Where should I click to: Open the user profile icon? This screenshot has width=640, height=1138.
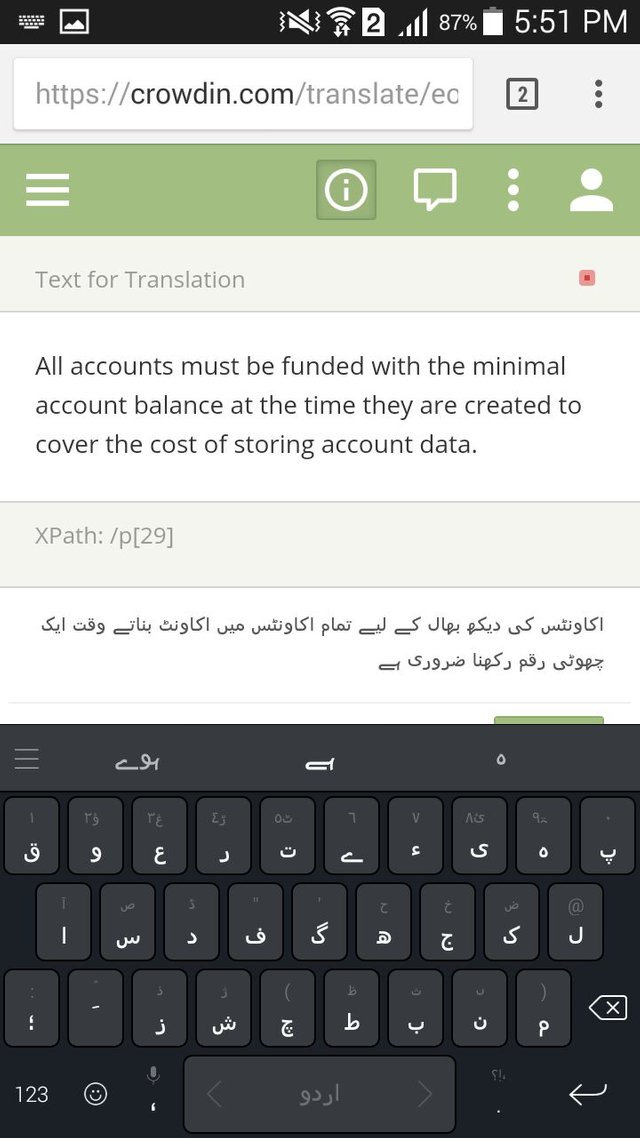tap(591, 190)
